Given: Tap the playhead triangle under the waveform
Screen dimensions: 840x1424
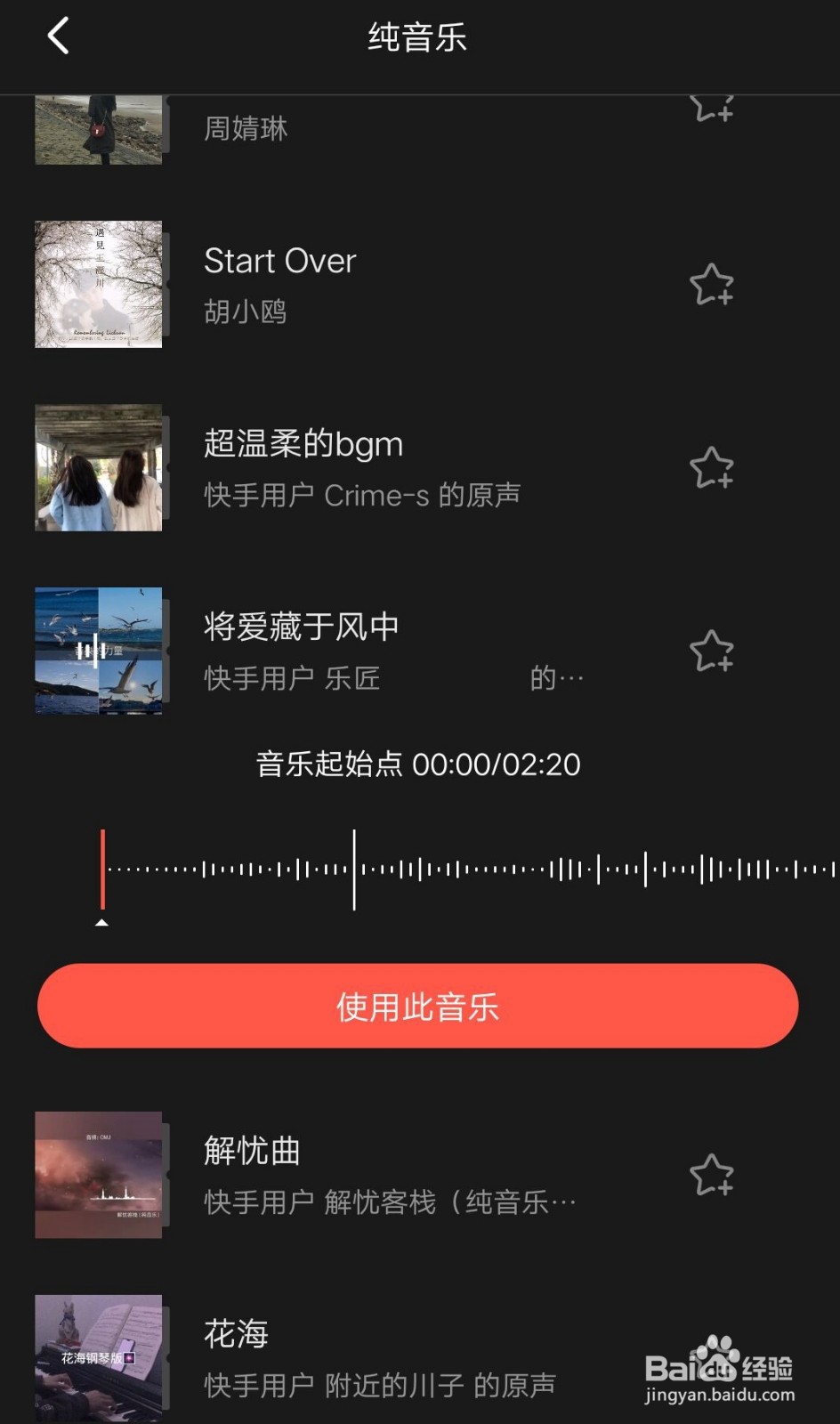Looking at the screenshot, I should (101, 924).
